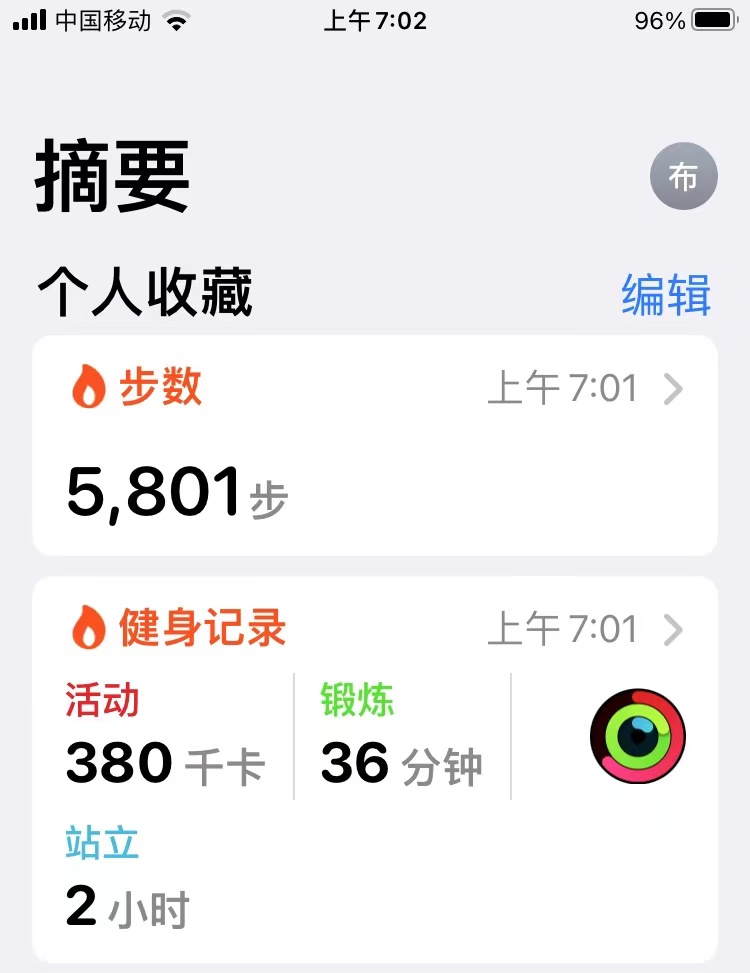
Task: Tap 编辑 to edit favorites
Action: [666, 295]
